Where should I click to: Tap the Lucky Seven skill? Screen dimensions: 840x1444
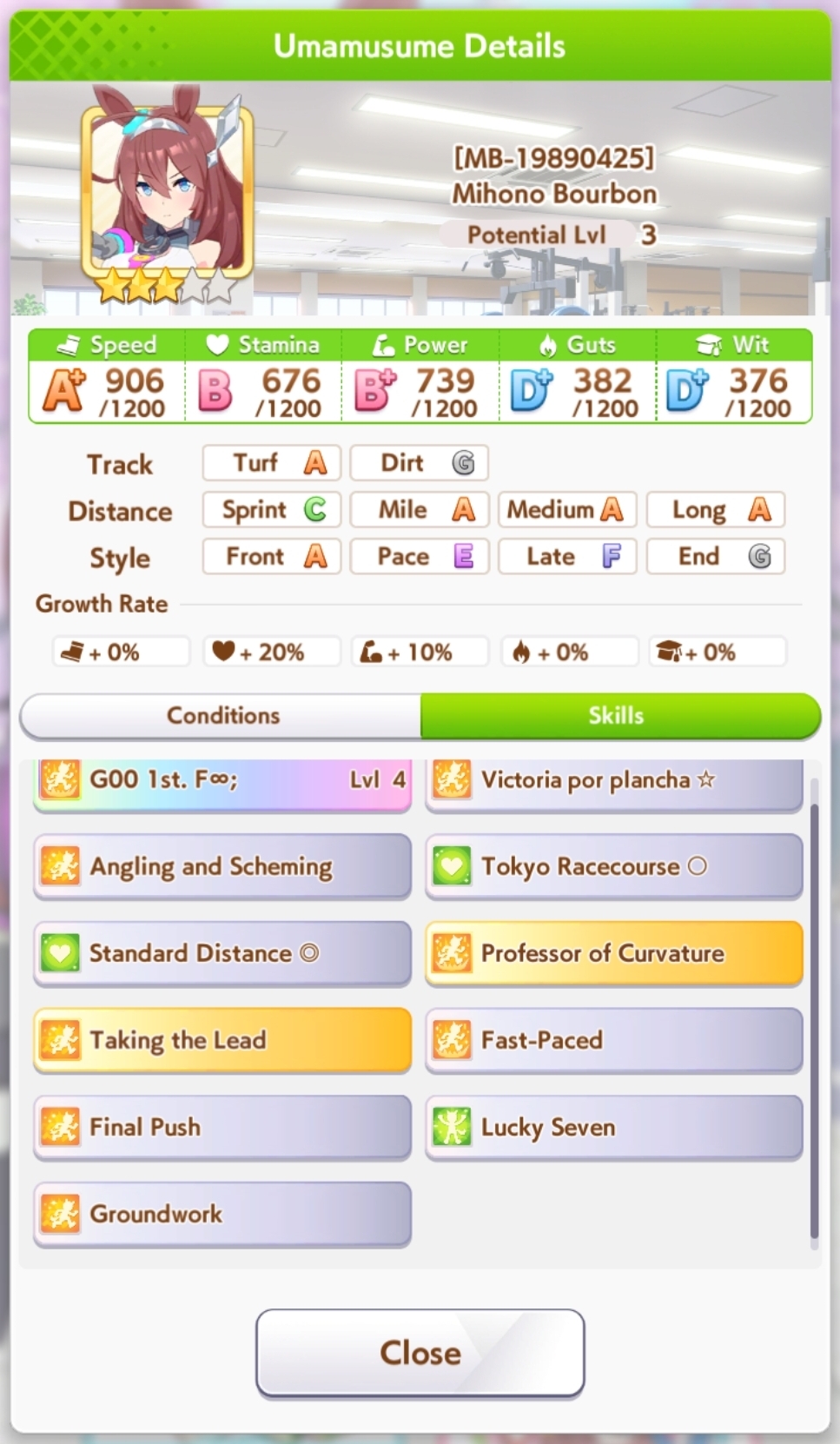coord(613,1127)
